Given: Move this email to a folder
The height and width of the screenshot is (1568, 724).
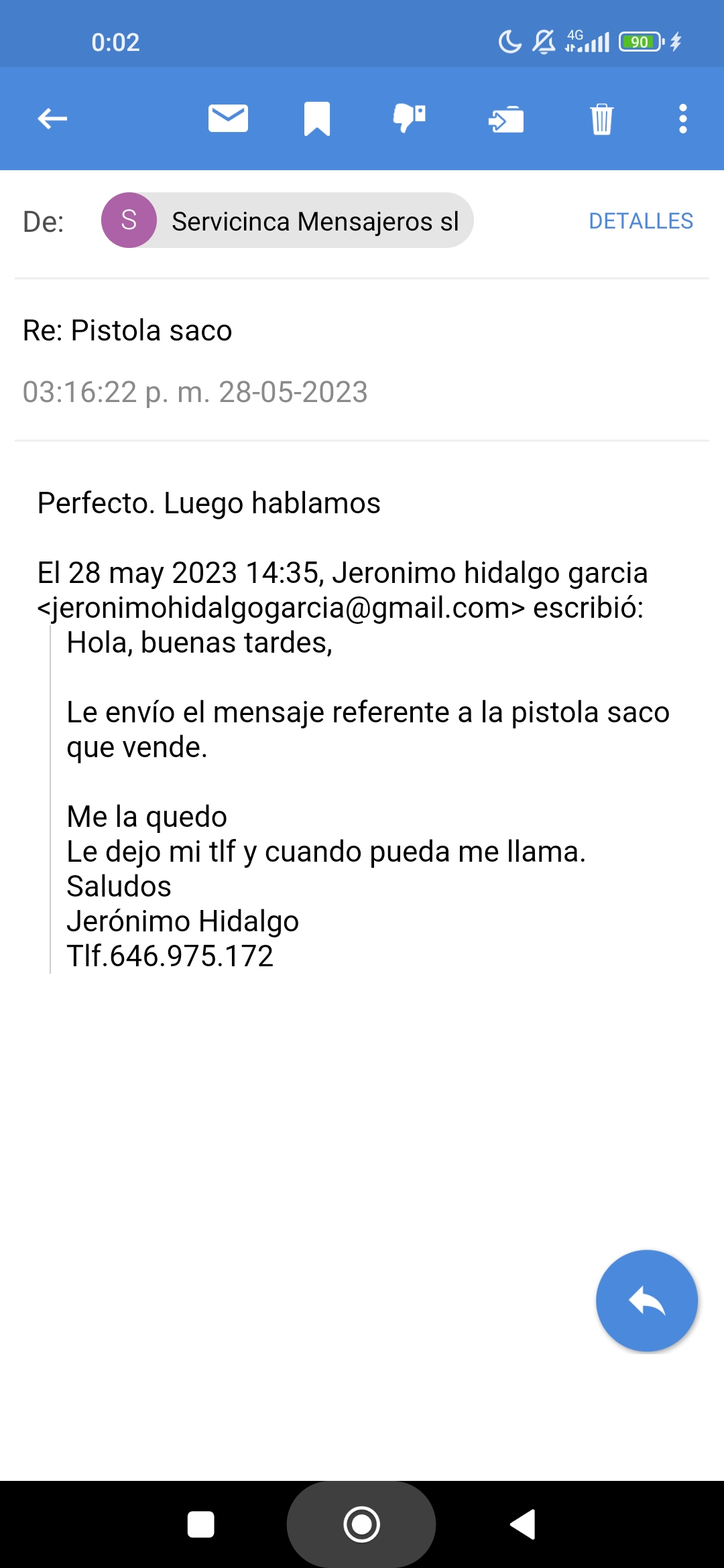Looking at the screenshot, I should 506,119.
